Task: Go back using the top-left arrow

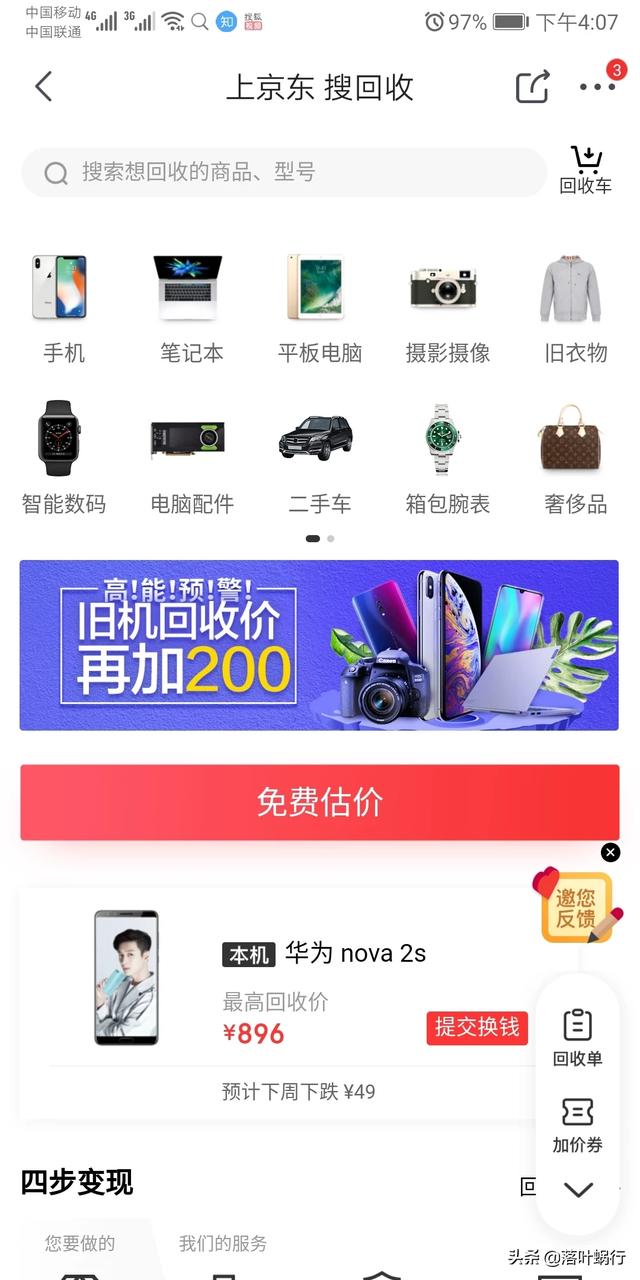Action: (x=43, y=87)
